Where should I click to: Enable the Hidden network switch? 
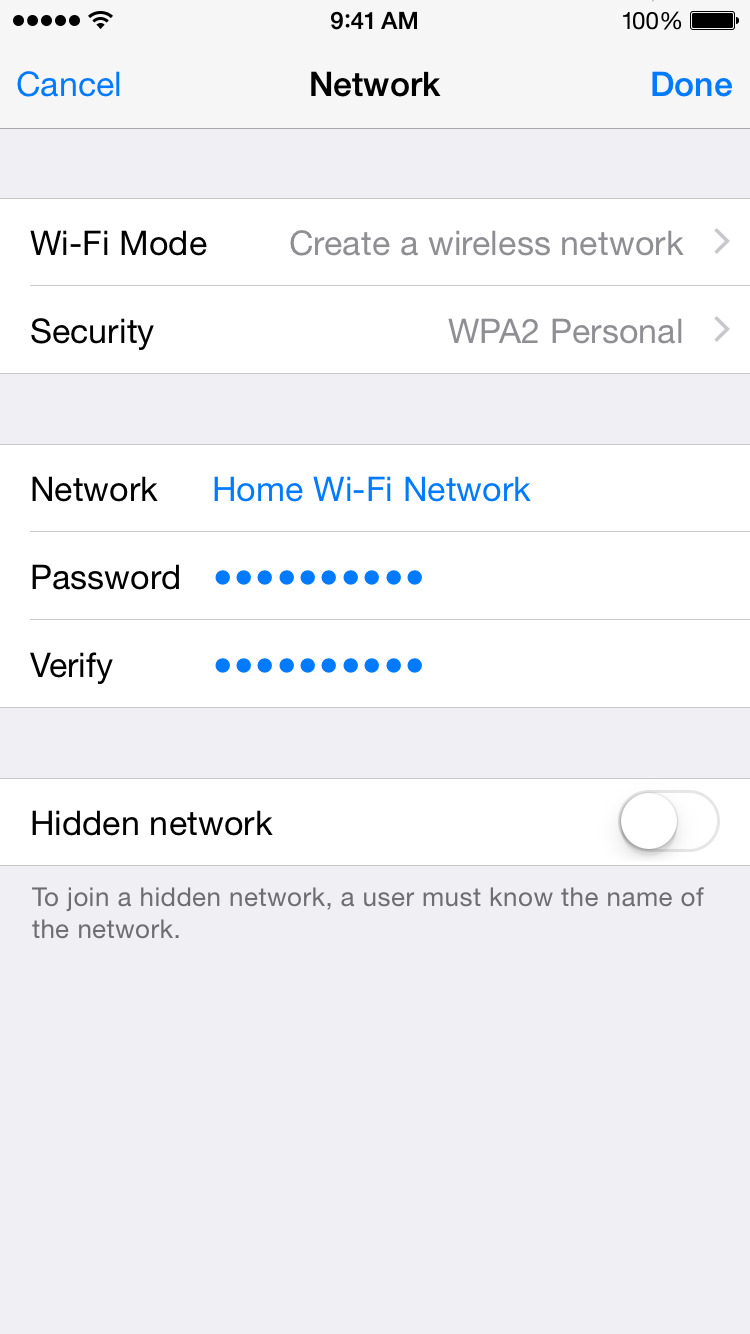[x=669, y=822]
